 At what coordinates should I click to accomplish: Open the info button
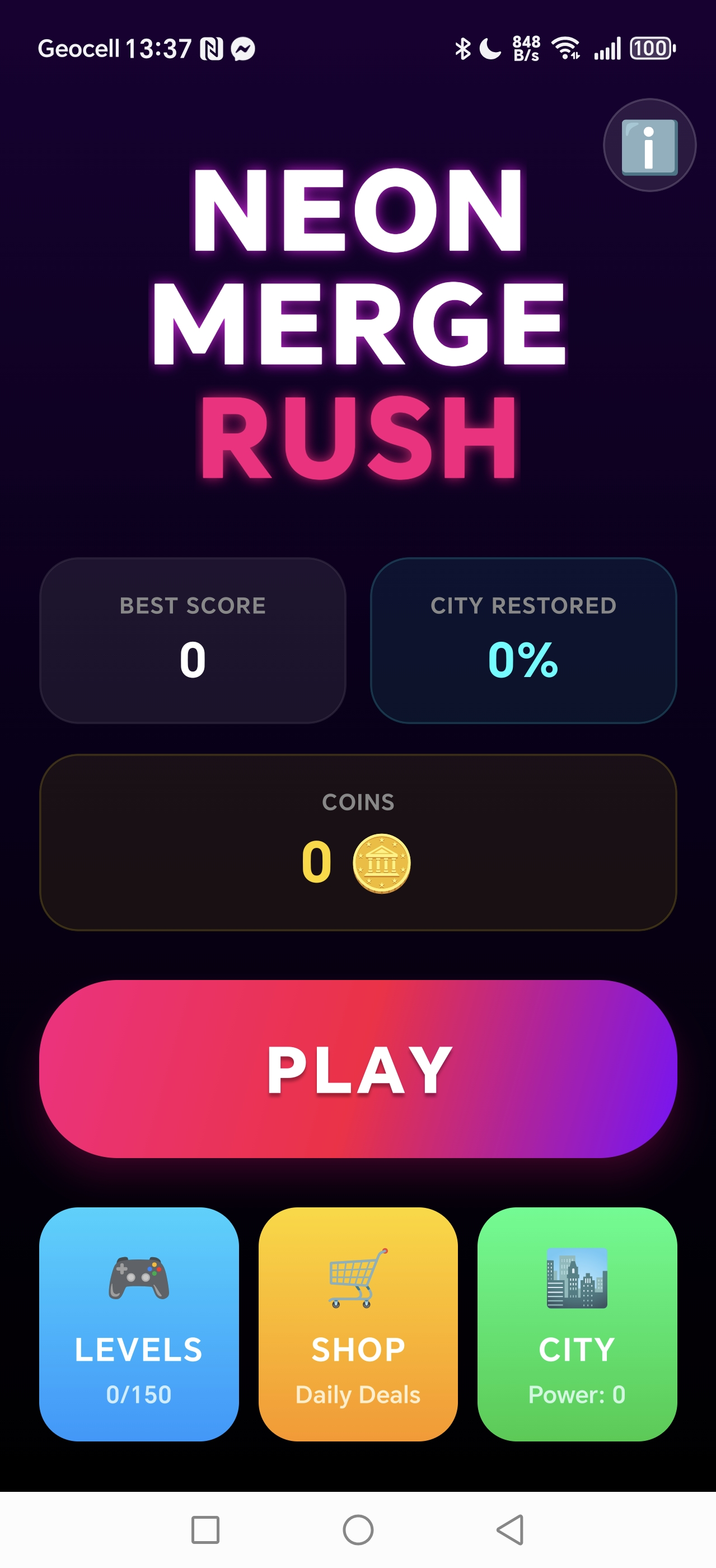click(649, 146)
